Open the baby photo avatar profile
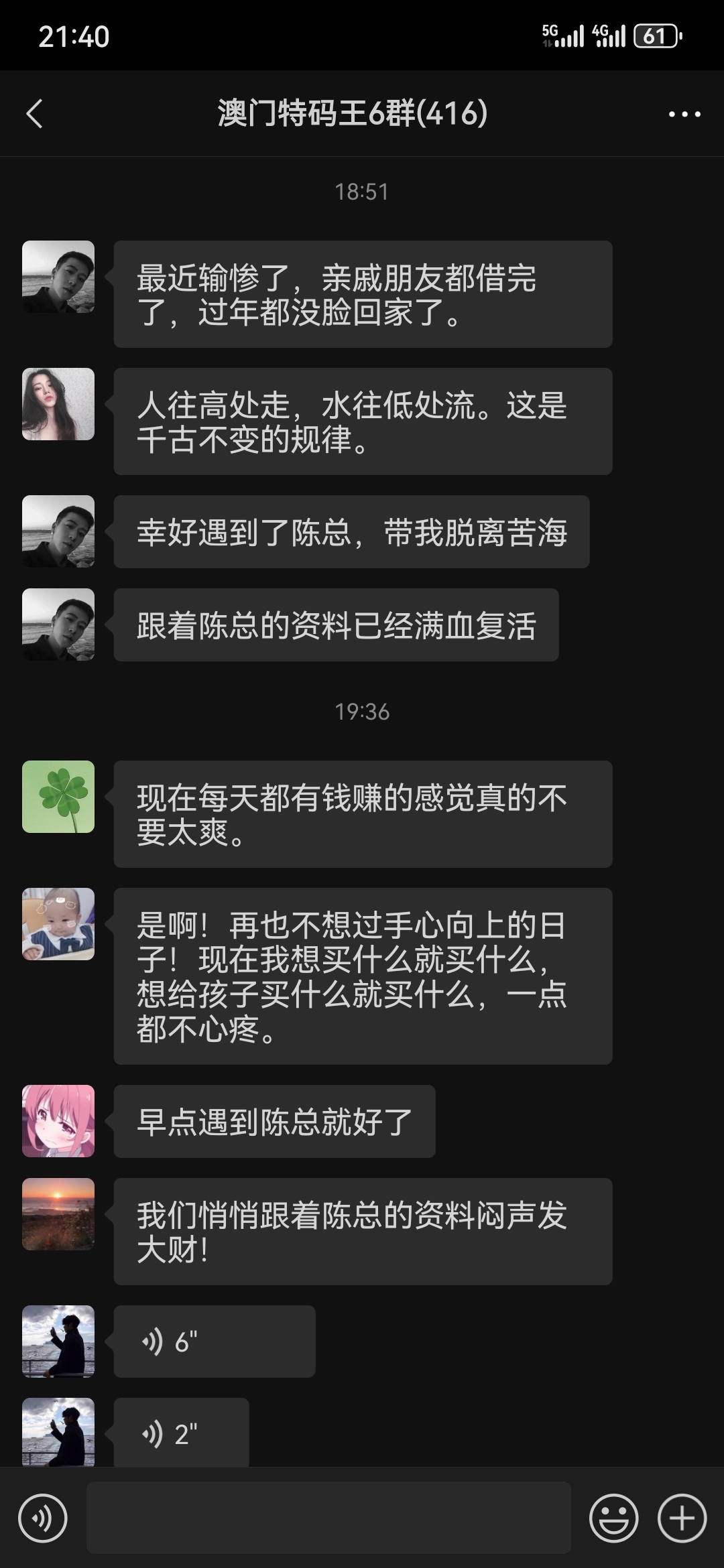The height and width of the screenshot is (1568, 724). pos(58,924)
